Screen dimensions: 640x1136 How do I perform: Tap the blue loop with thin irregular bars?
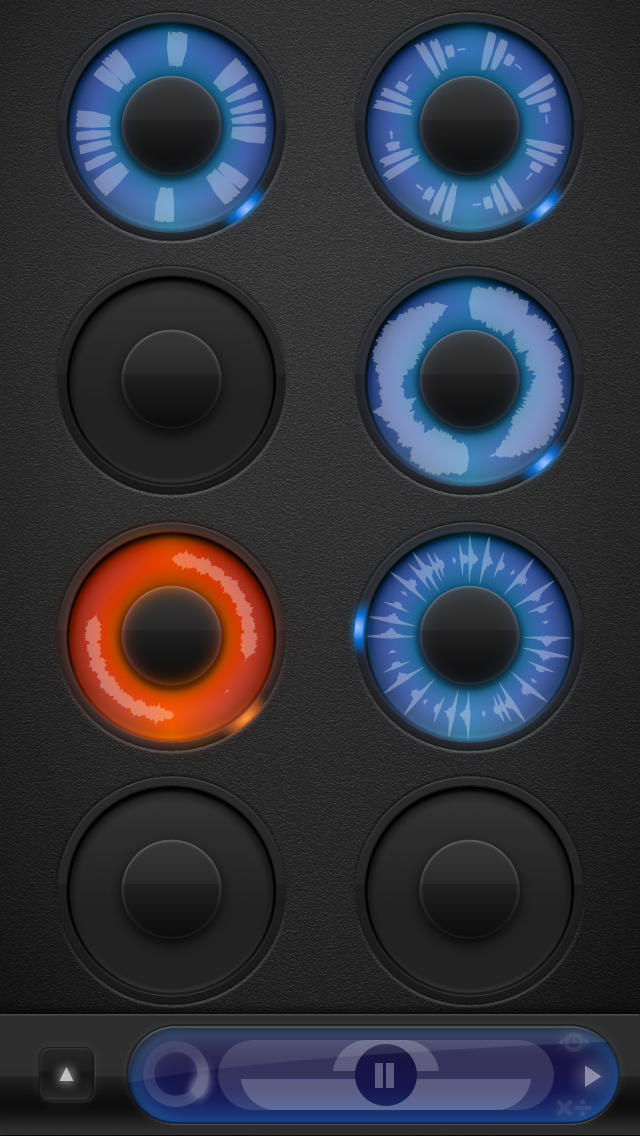[469, 126]
